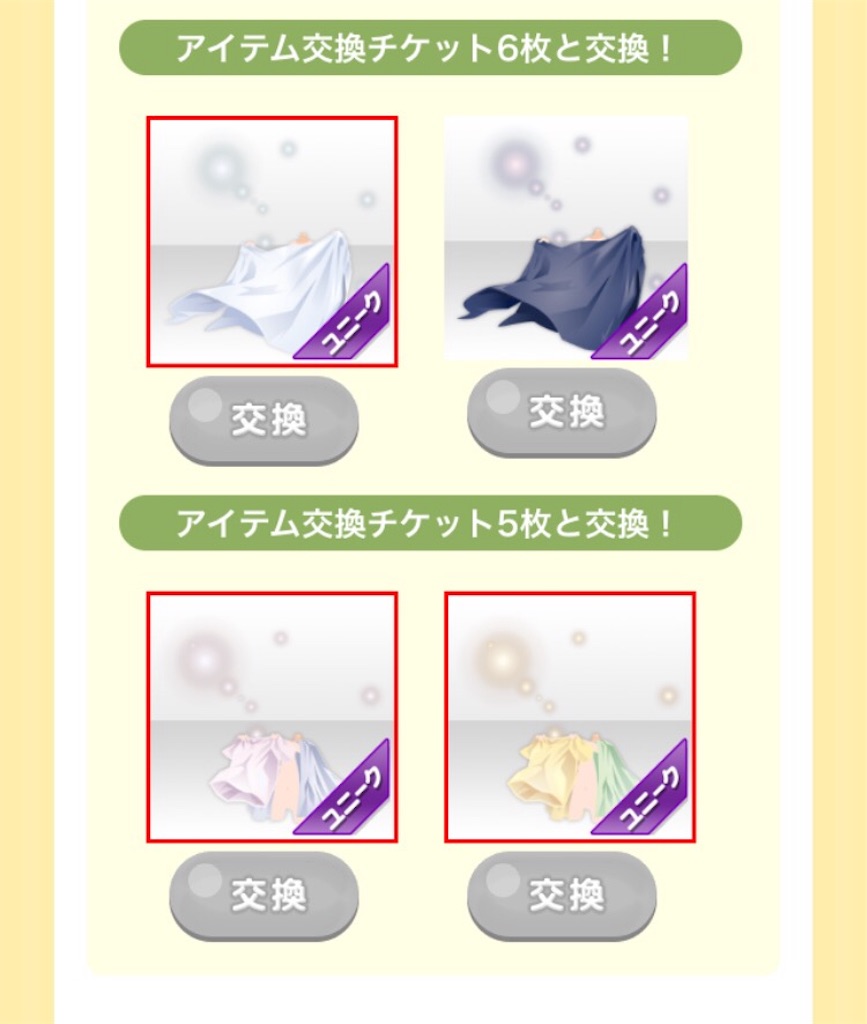Tap 交換 under the white cloth item

tap(263, 420)
